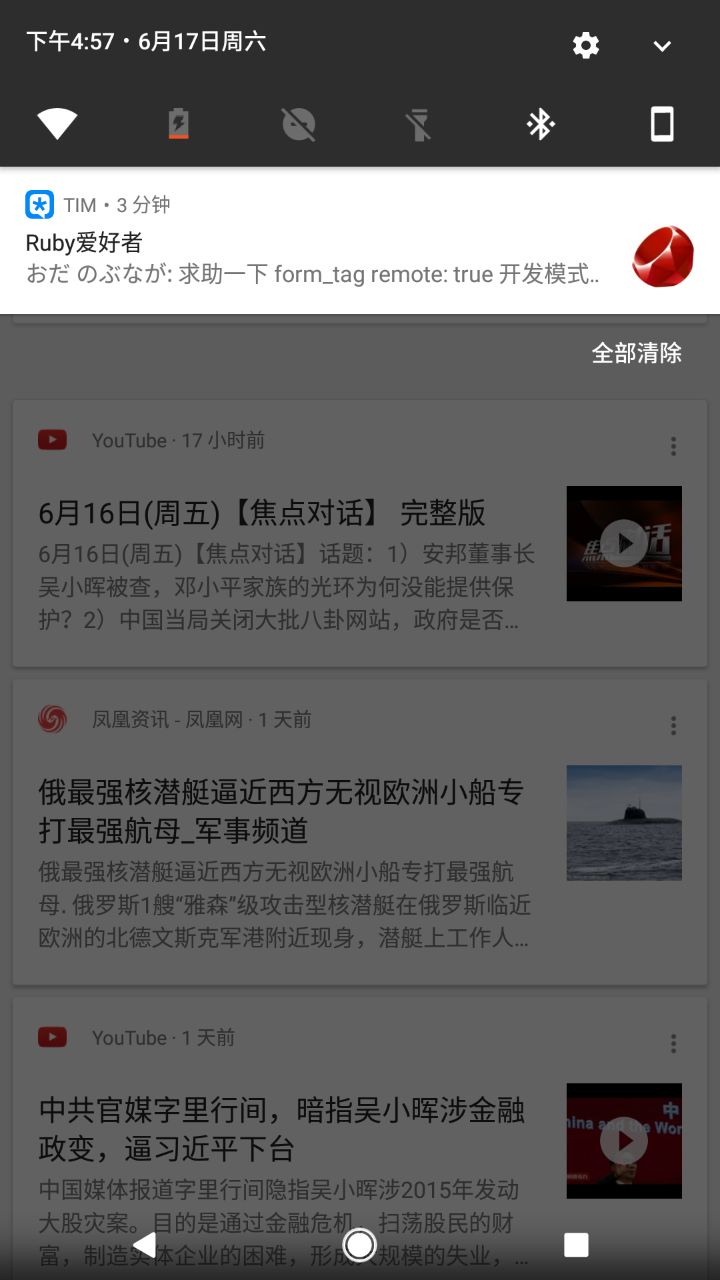
Task: Open the menu on the 凤凰资讯 card
Action: 673,725
